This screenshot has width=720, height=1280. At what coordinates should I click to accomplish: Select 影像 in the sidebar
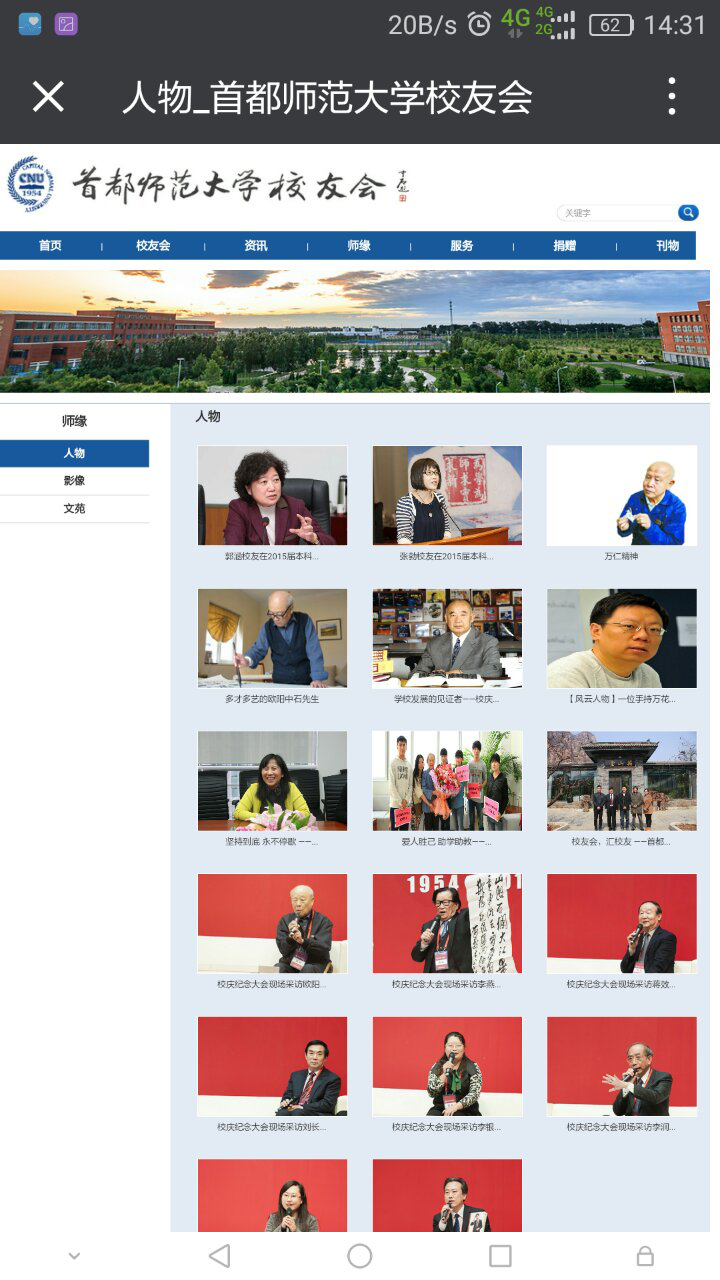coord(74,481)
